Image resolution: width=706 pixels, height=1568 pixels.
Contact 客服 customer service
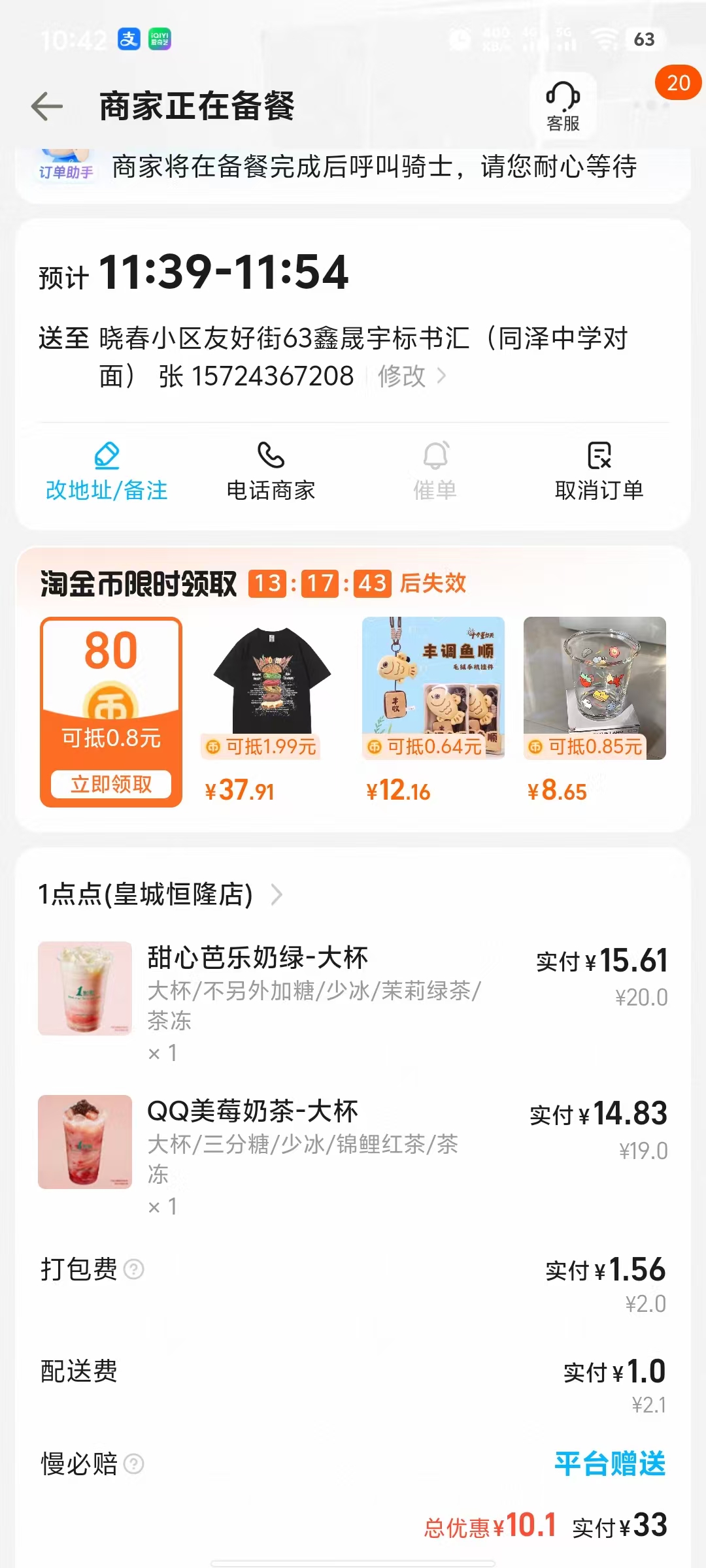tap(563, 106)
